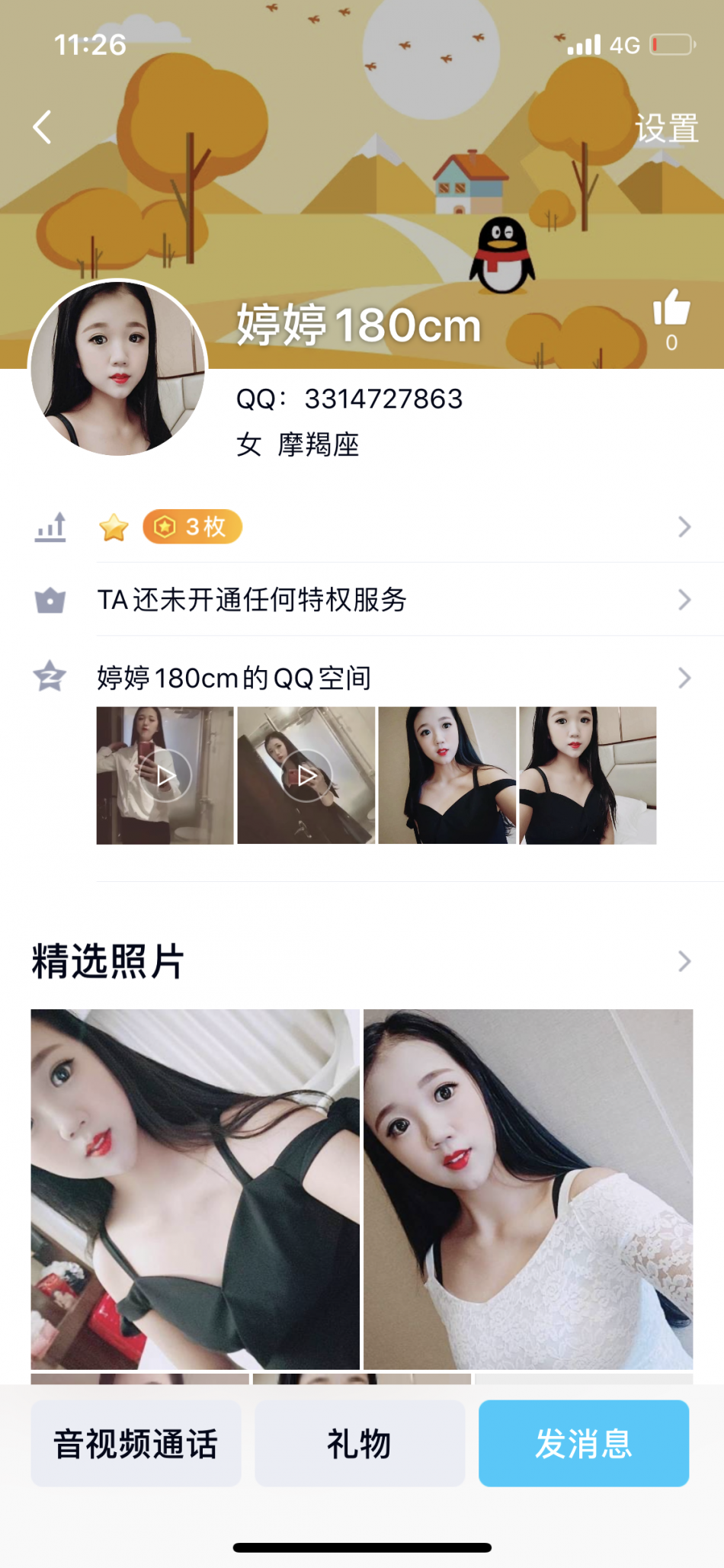Viewport: 724px width, 1568px height.
Task: Start a call with 音视频通话
Action: point(136,1443)
